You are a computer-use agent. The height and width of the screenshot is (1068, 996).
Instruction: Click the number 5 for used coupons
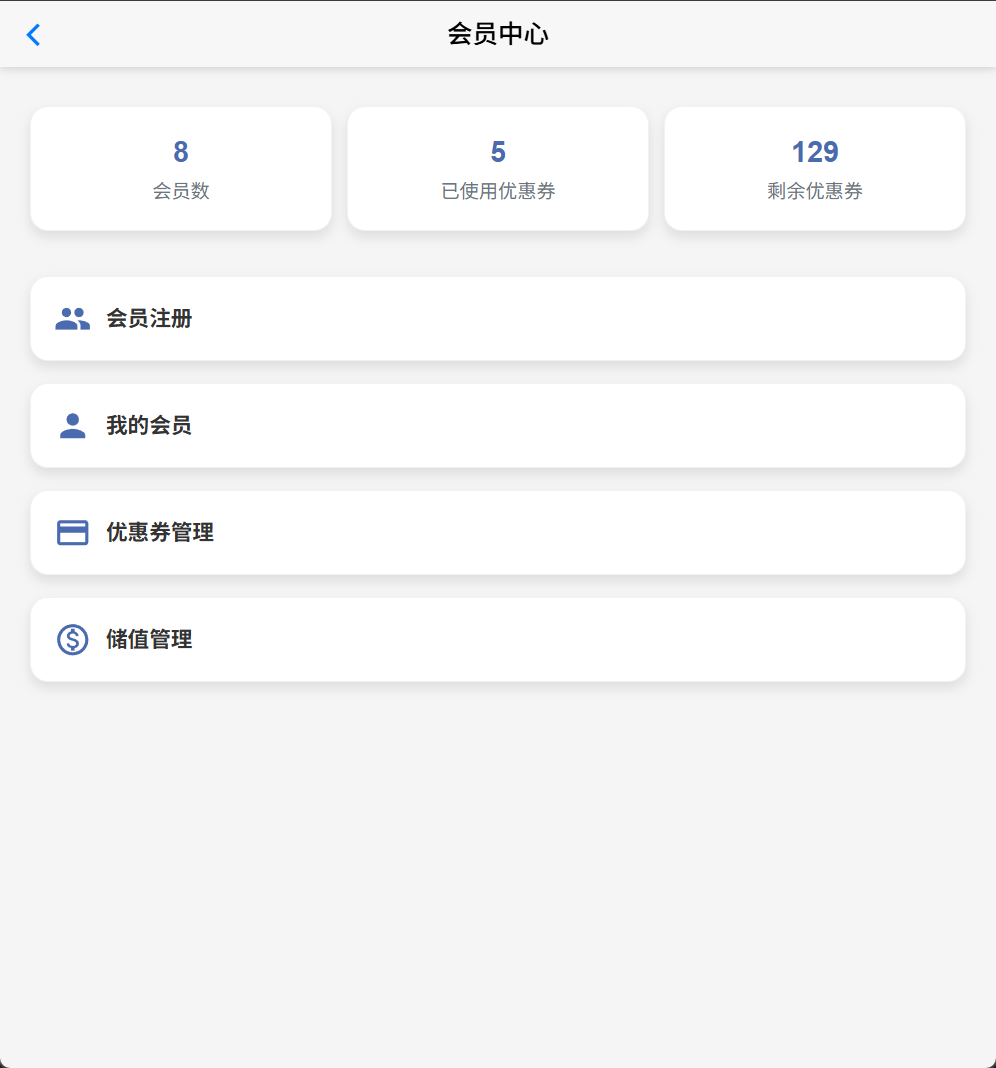[498, 151]
